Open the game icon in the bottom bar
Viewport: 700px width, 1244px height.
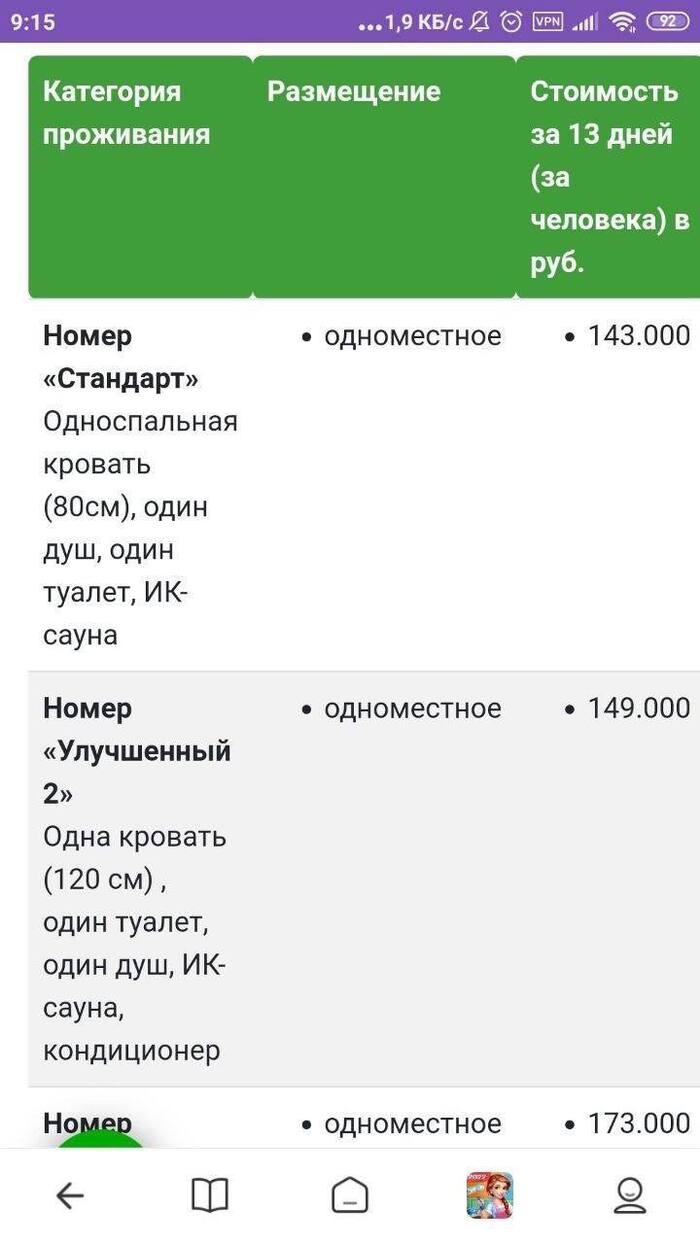(x=490, y=1195)
